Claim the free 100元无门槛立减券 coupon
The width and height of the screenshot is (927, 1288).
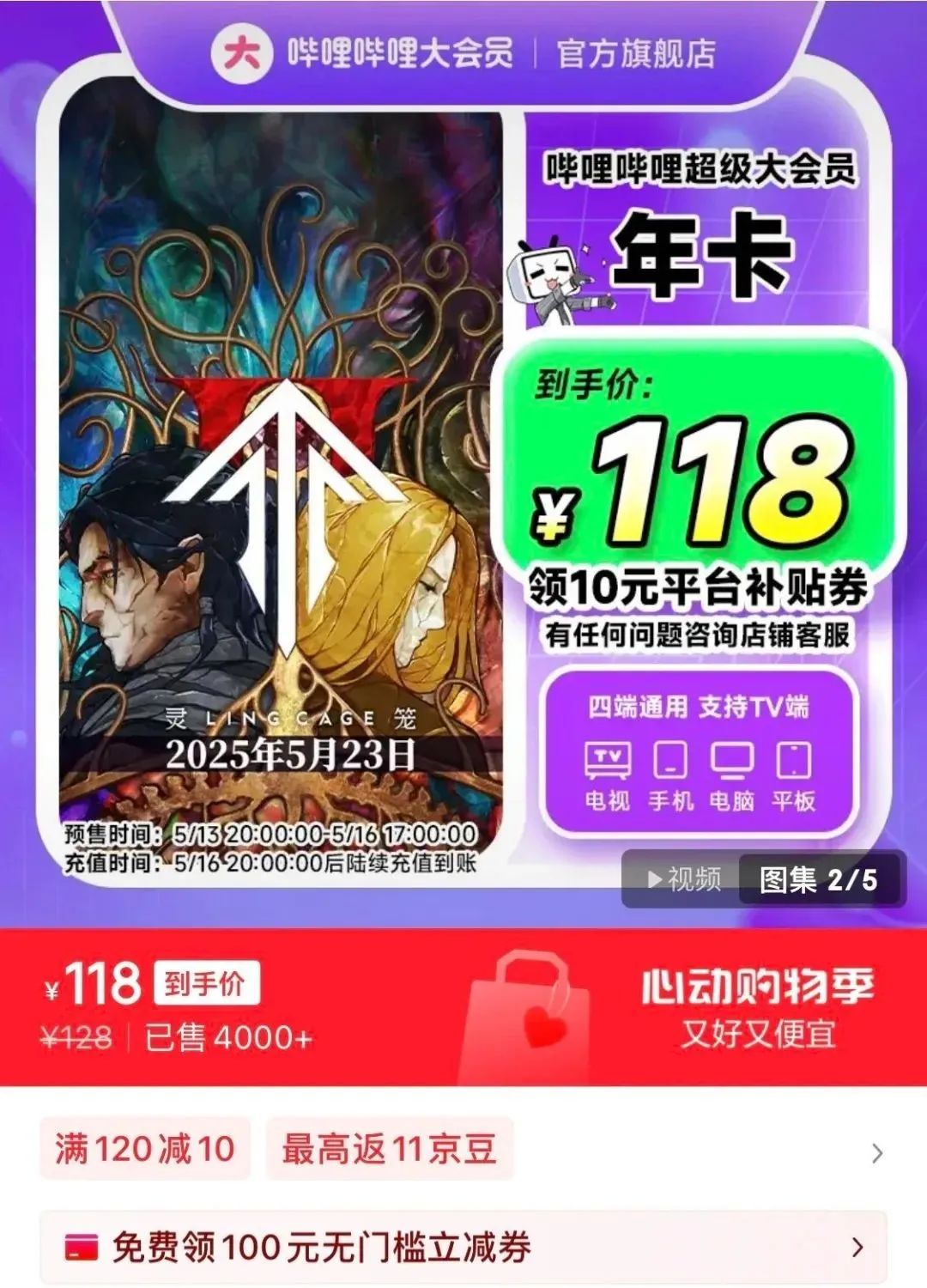(463, 1248)
